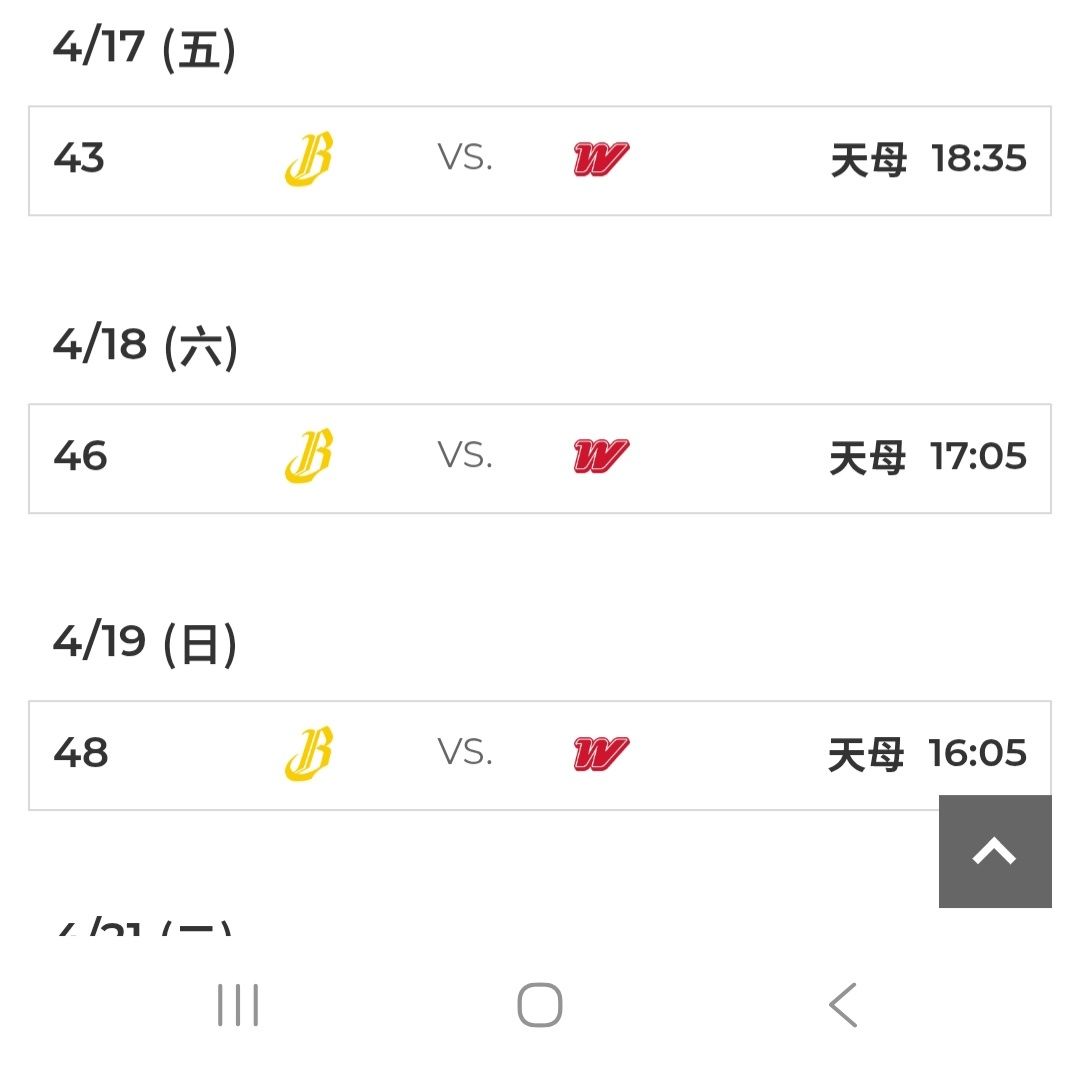
Task: Open game 43 on 4/17
Action: point(540,160)
